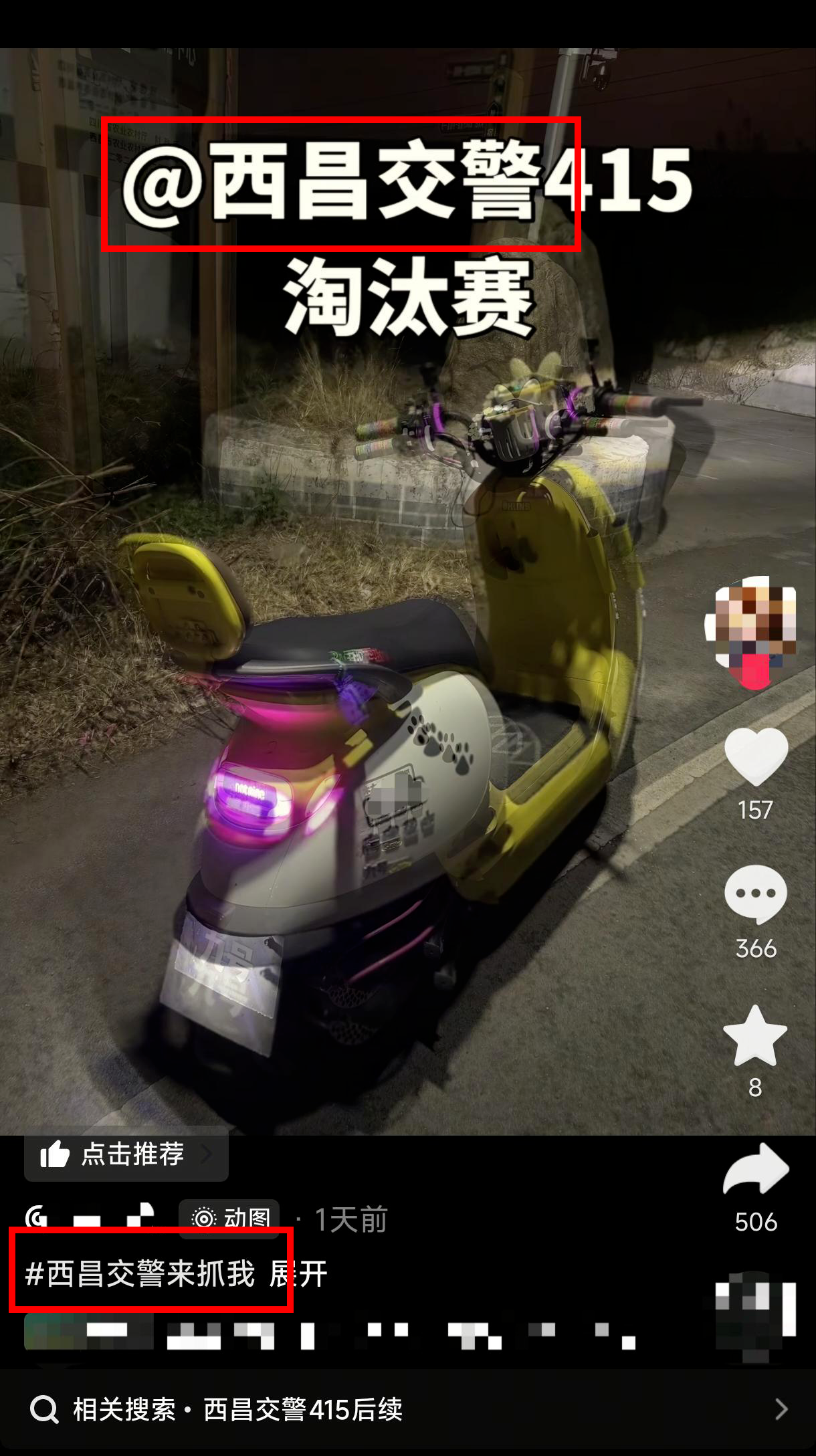Like this video with the heart icon
This screenshot has height=1456, width=816.
(x=756, y=757)
